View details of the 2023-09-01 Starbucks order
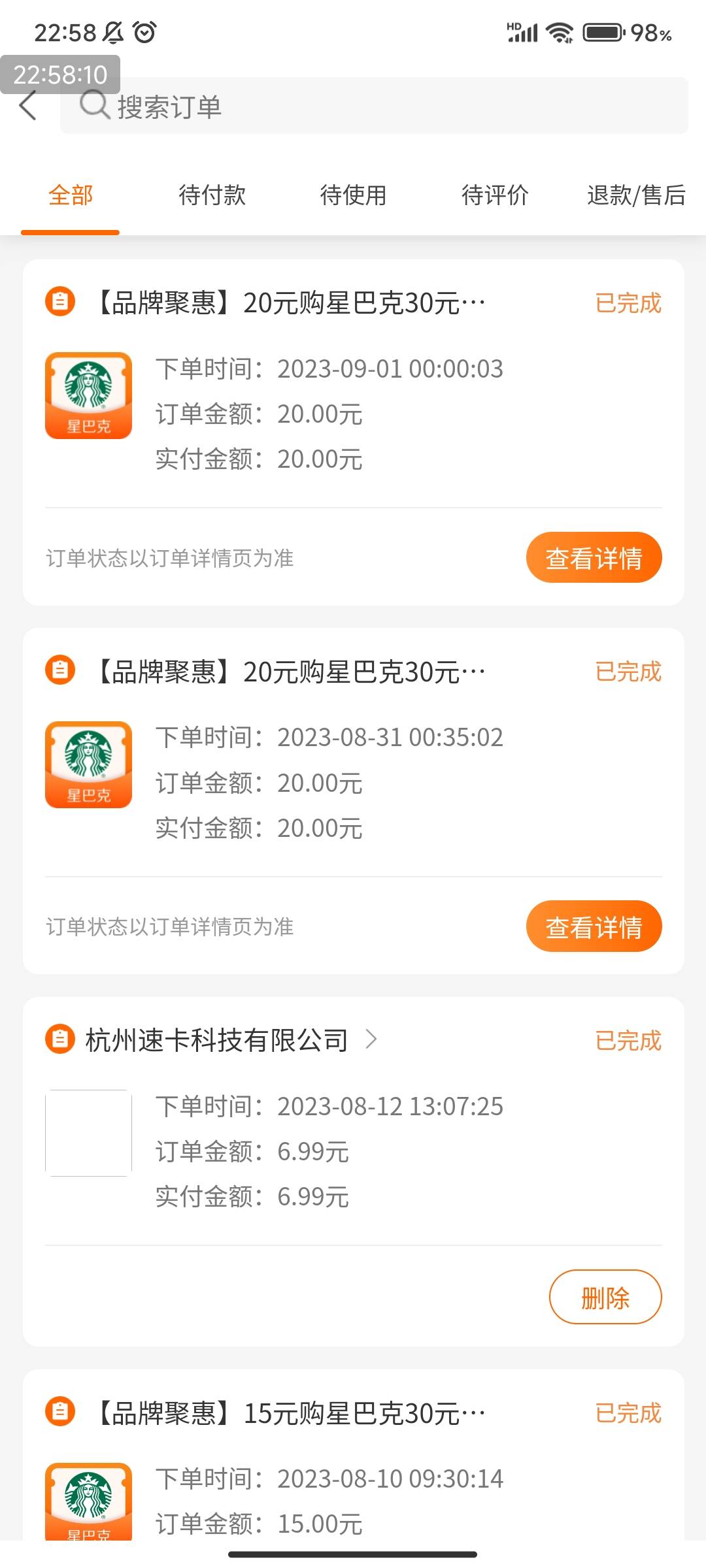 pyautogui.click(x=594, y=557)
